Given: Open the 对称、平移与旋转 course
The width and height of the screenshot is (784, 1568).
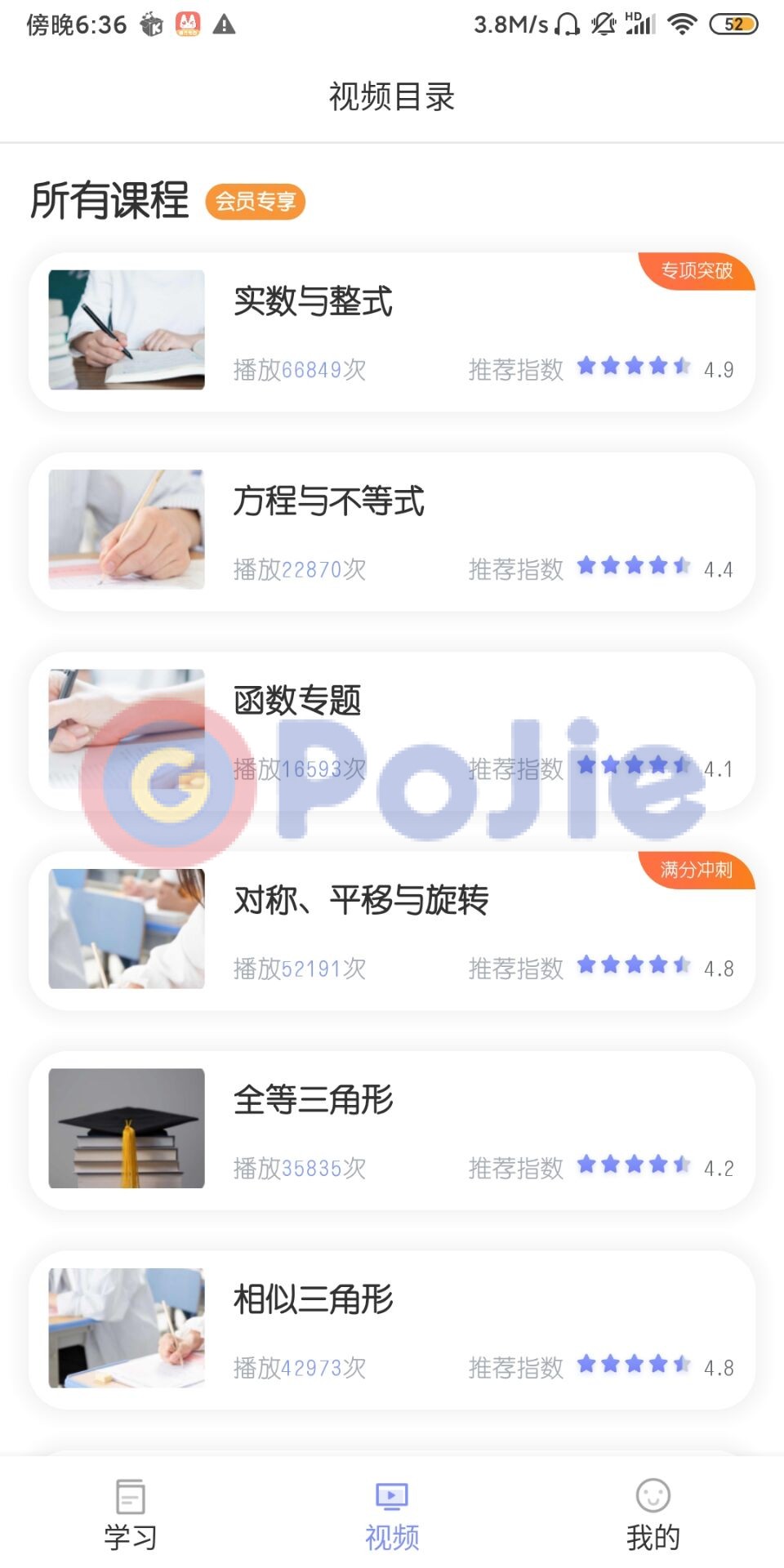Looking at the screenshot, I should pos(392,929).
